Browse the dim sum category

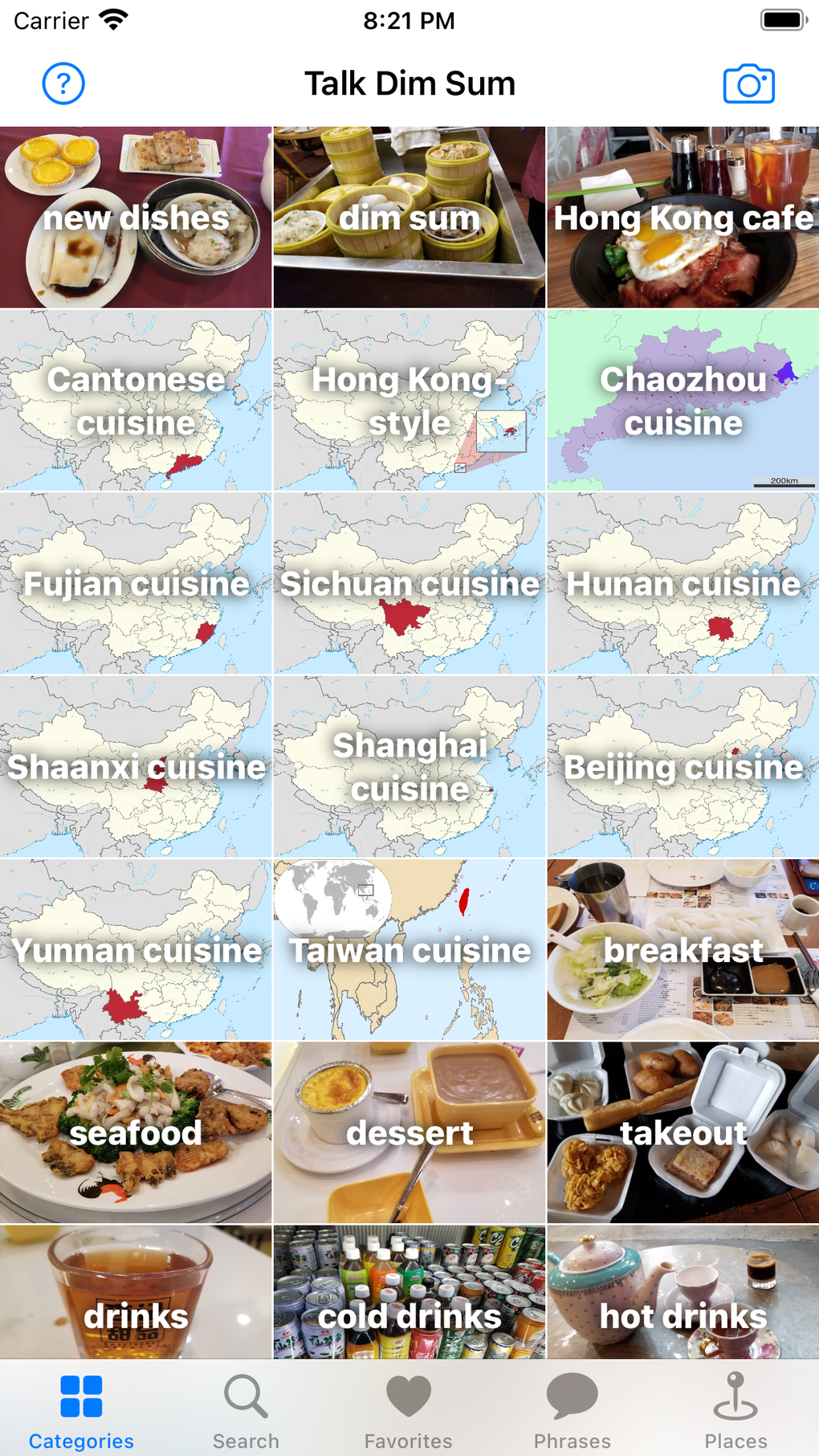409,218
